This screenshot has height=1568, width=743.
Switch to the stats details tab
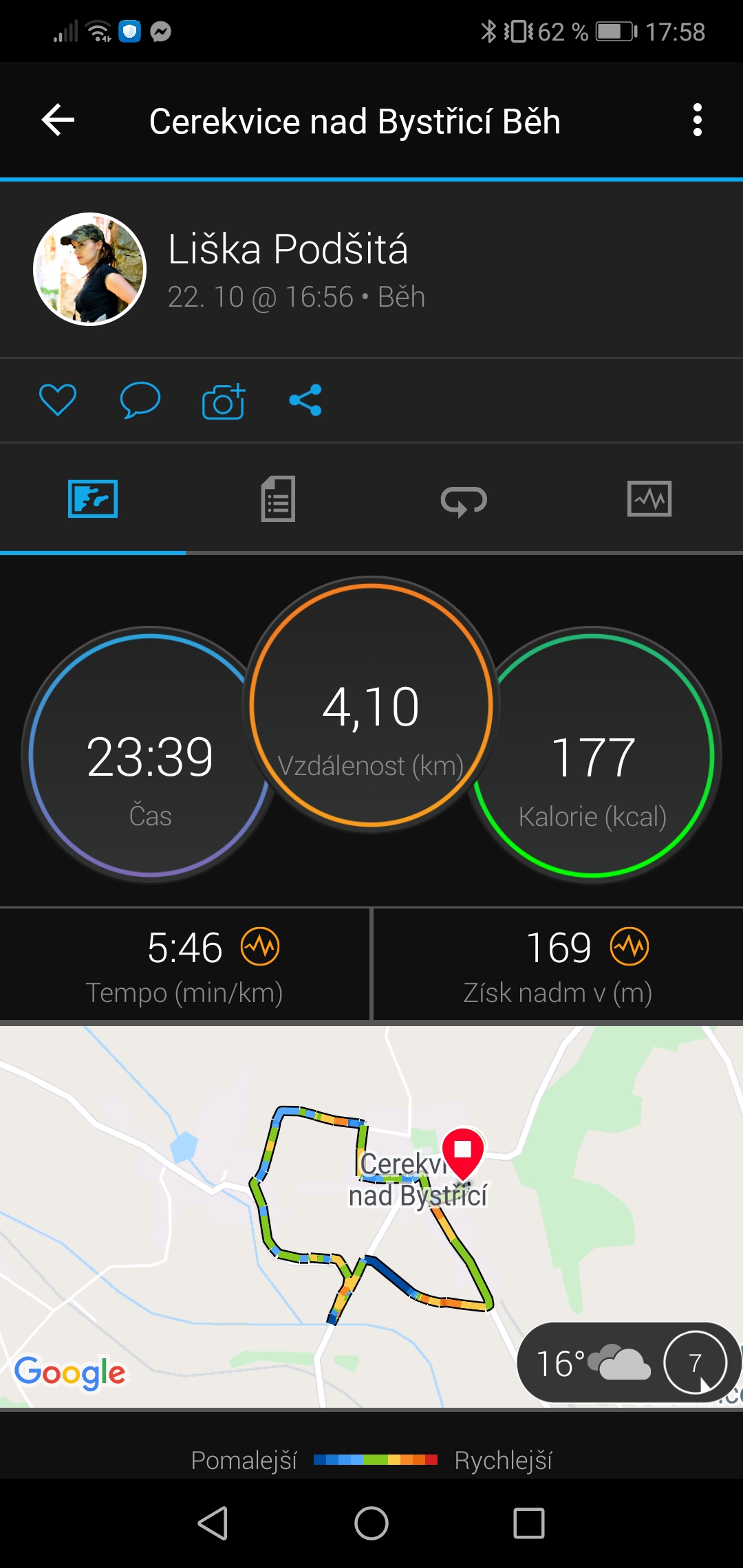278,499
